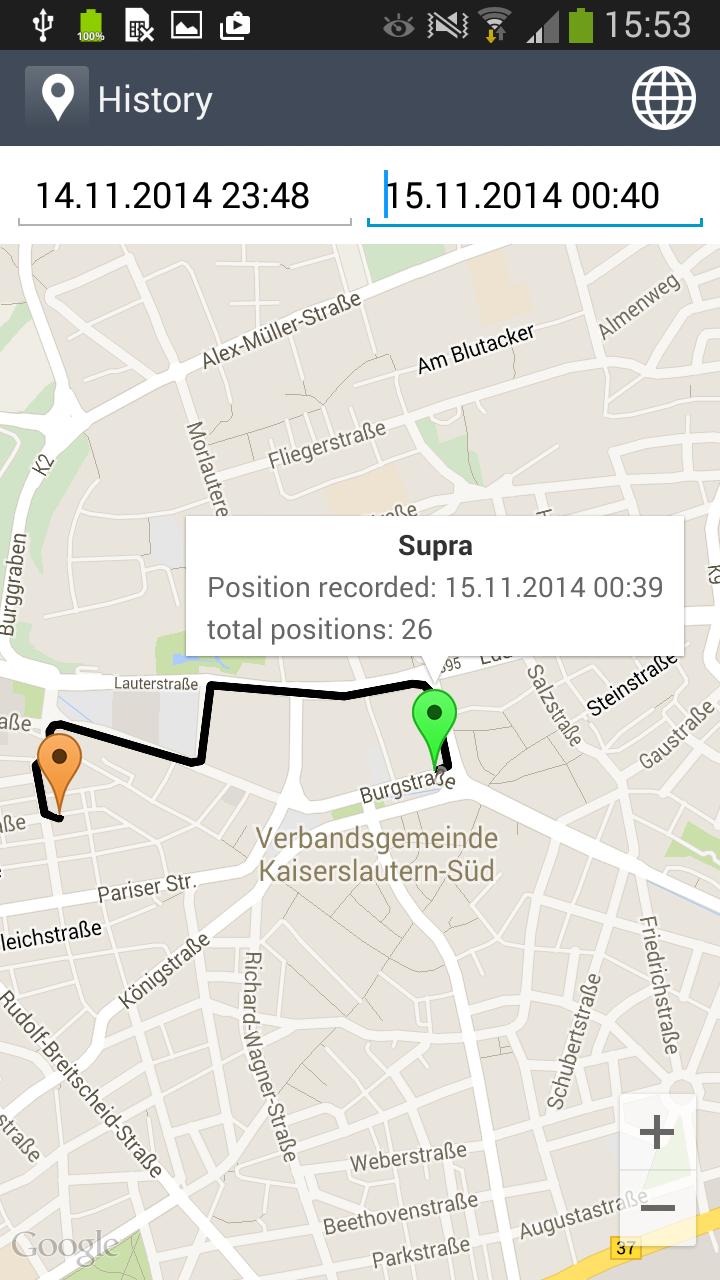Dismiss the Supra info window
The width and height of the screenshot is (720, 1280).
[435, 585]
